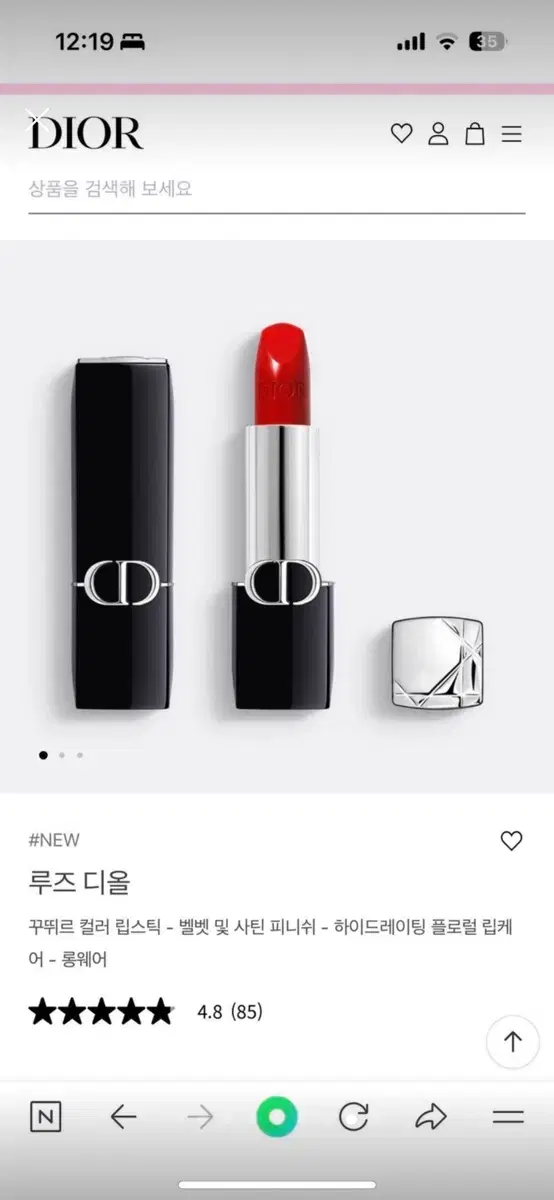Viewport: 554px width, 1200px height.
Task: Reload the current page
Action: tap(353, 1117)
